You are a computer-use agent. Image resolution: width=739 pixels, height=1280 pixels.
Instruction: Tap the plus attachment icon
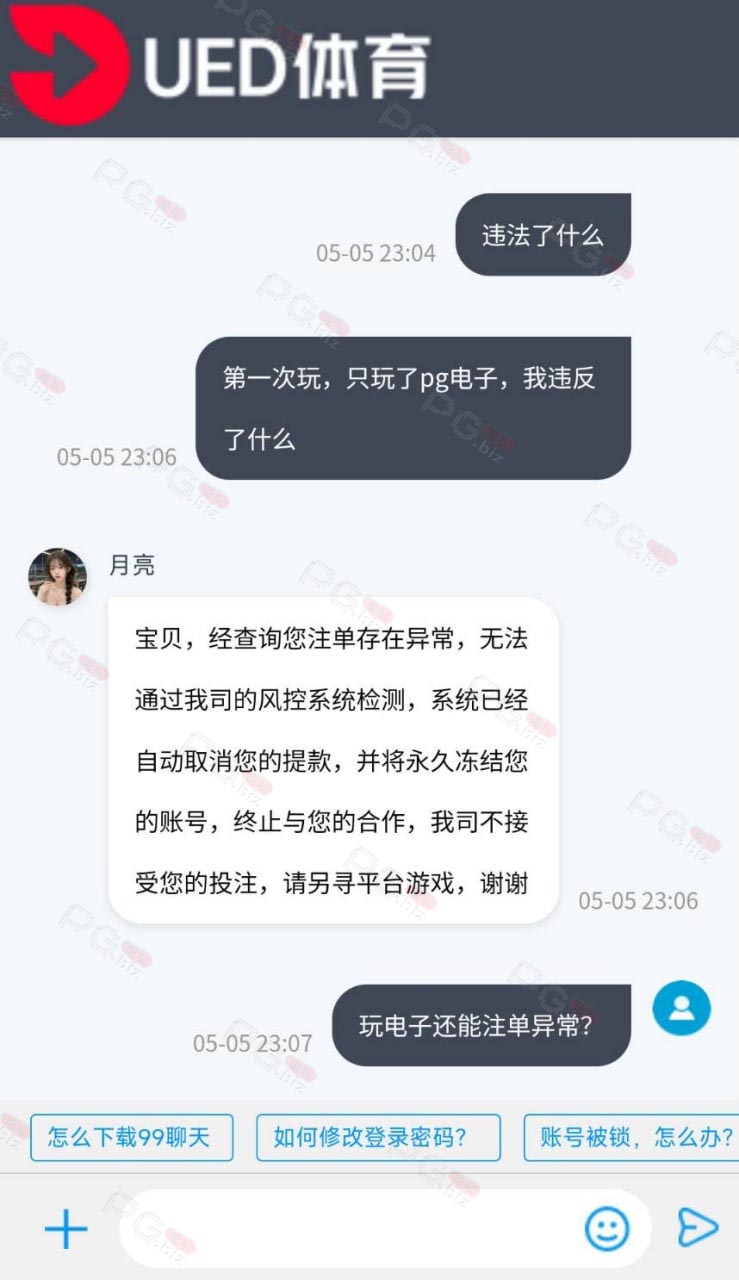tap(66, 1228)
